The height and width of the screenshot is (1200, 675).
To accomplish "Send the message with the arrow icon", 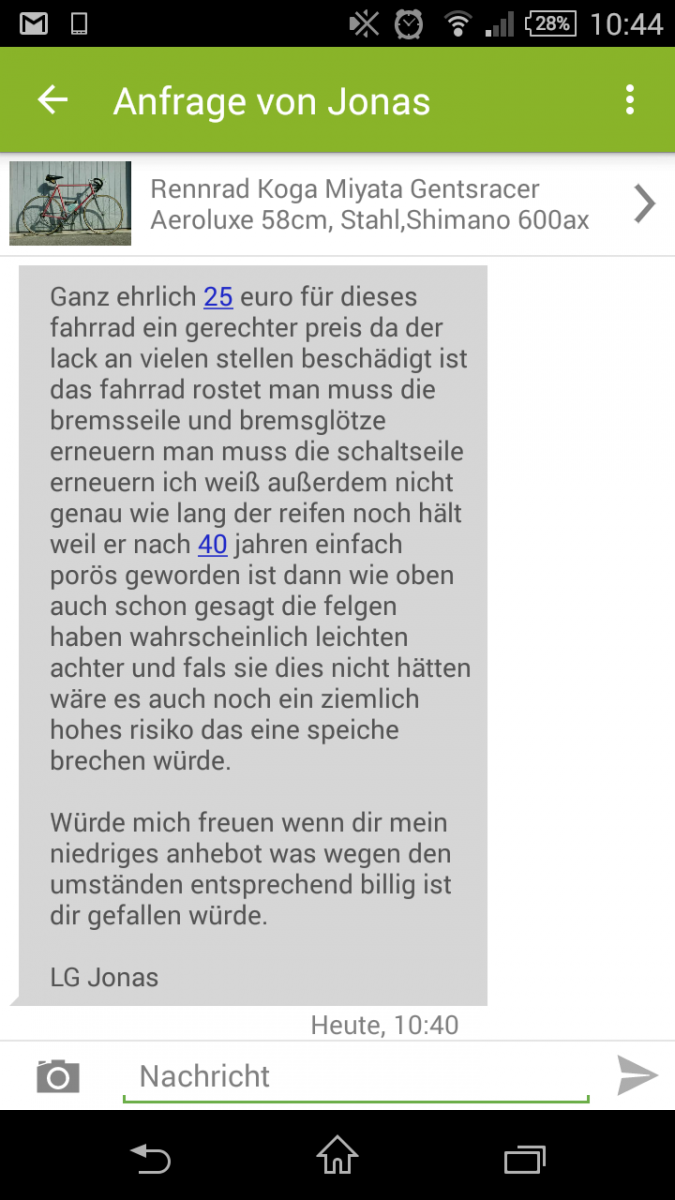I will (x=637, y=1075).
